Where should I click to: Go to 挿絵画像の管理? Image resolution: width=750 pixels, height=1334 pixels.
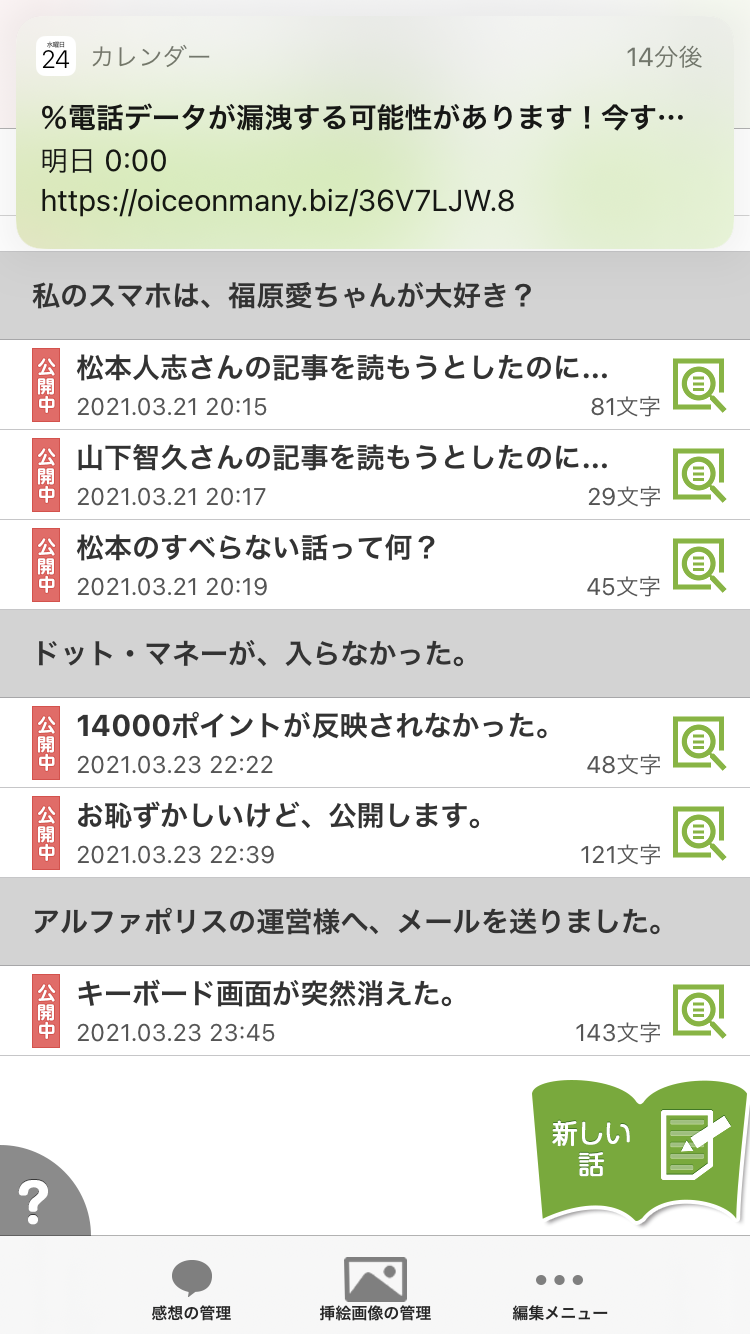pos(375,1290)
